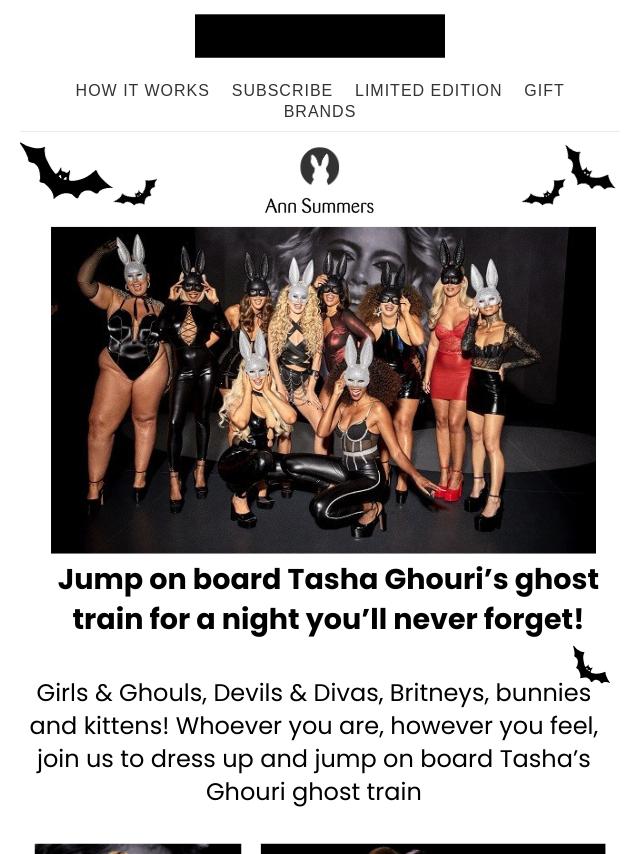Open the How It Works link

point(142,90)
